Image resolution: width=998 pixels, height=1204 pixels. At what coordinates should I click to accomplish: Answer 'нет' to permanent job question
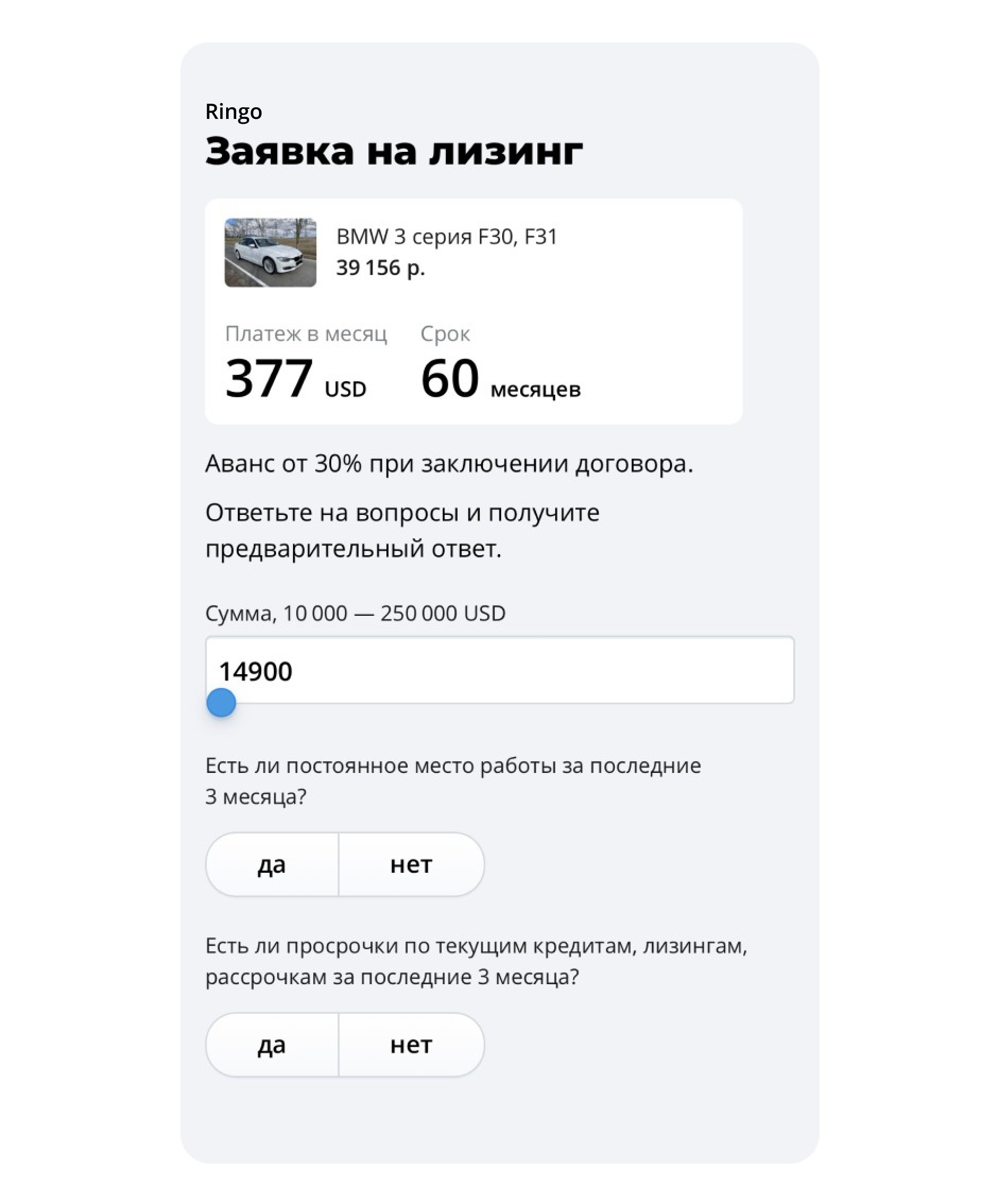click(411, 865)
